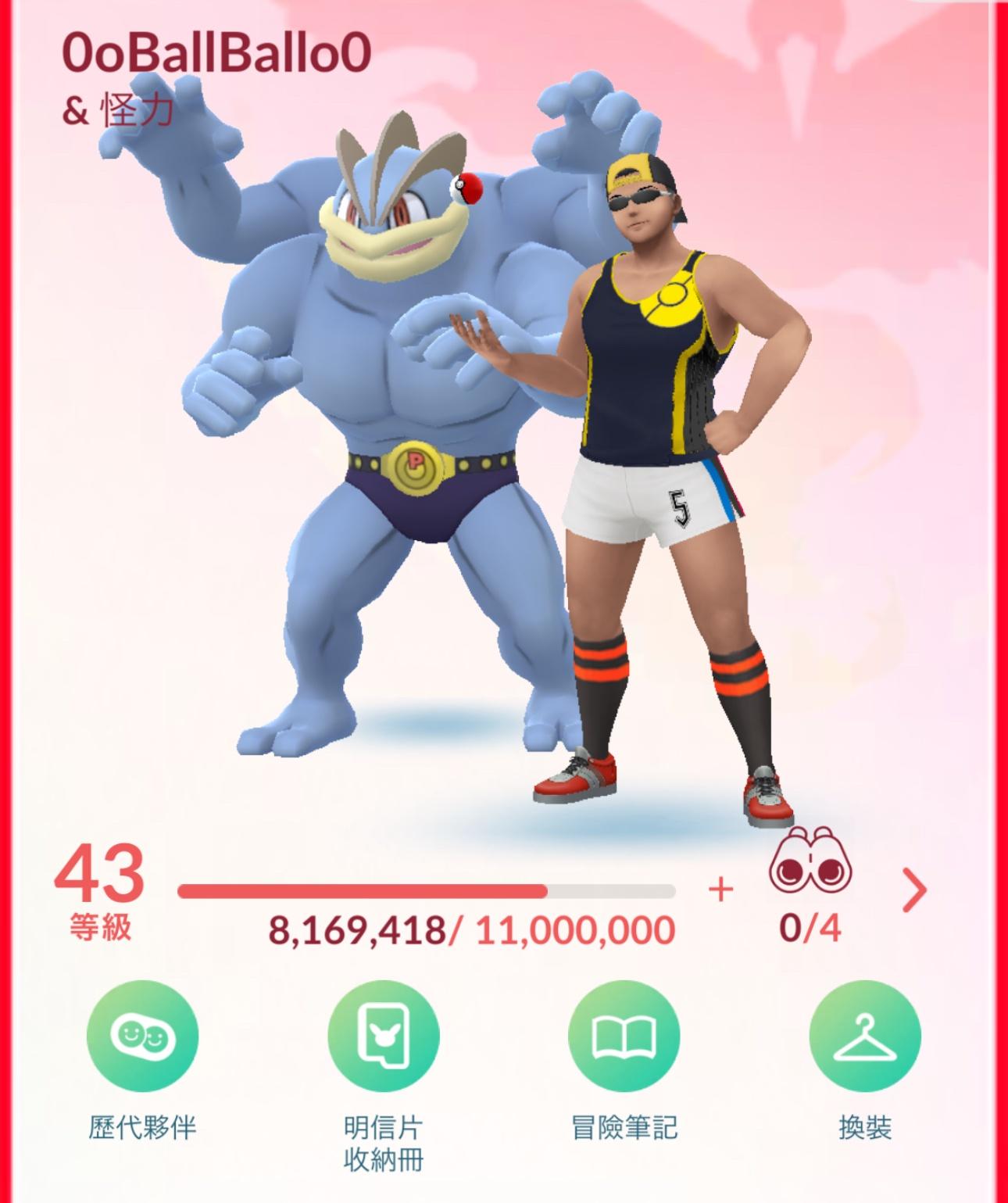1008x1203 pixels.
Task: Open the 明信片收納冊 postcard book
Action: 383,1037
